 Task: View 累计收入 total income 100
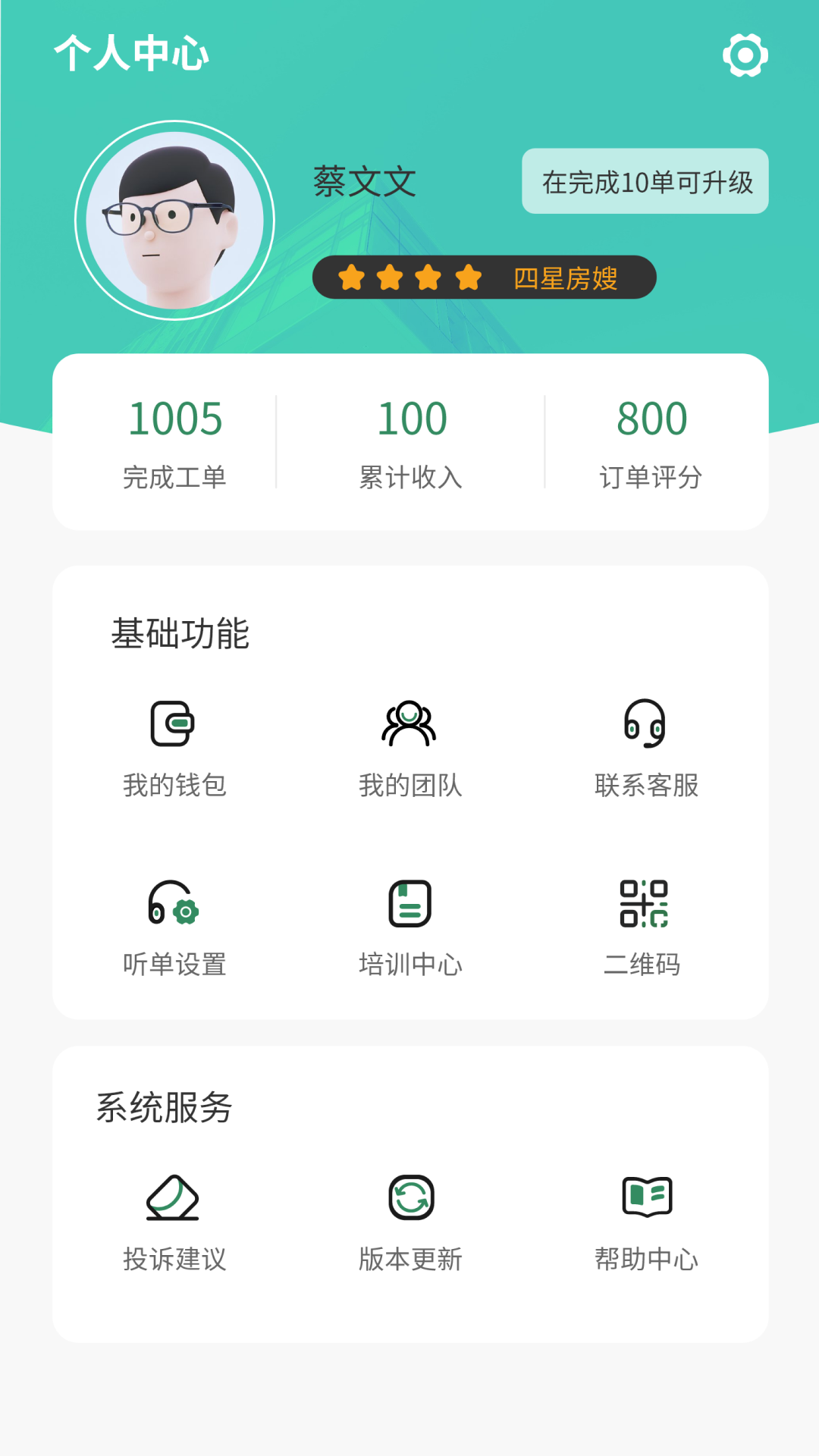(x=409, y=440)
